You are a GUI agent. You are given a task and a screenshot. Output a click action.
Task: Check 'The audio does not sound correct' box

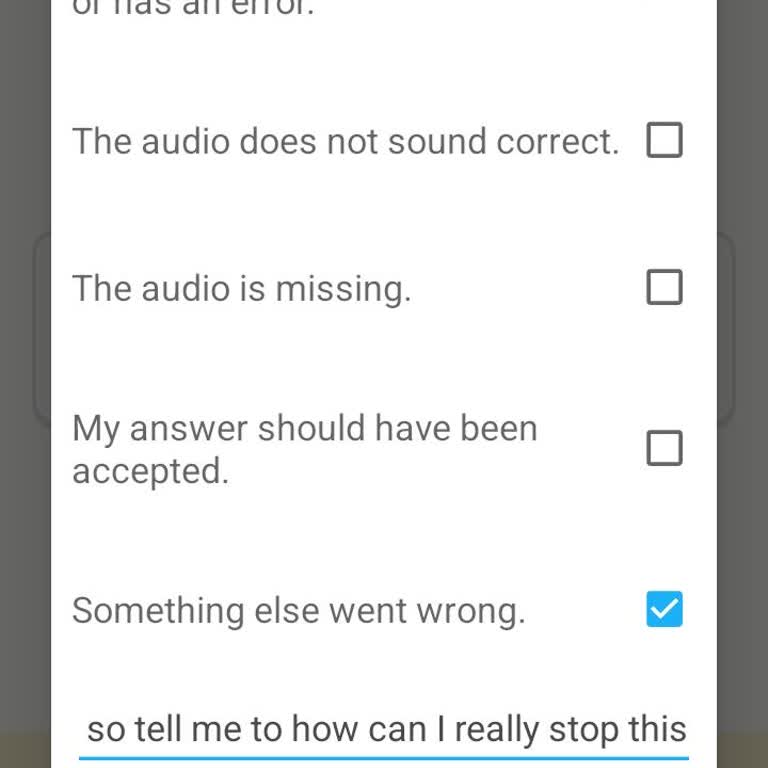(664, 140)
